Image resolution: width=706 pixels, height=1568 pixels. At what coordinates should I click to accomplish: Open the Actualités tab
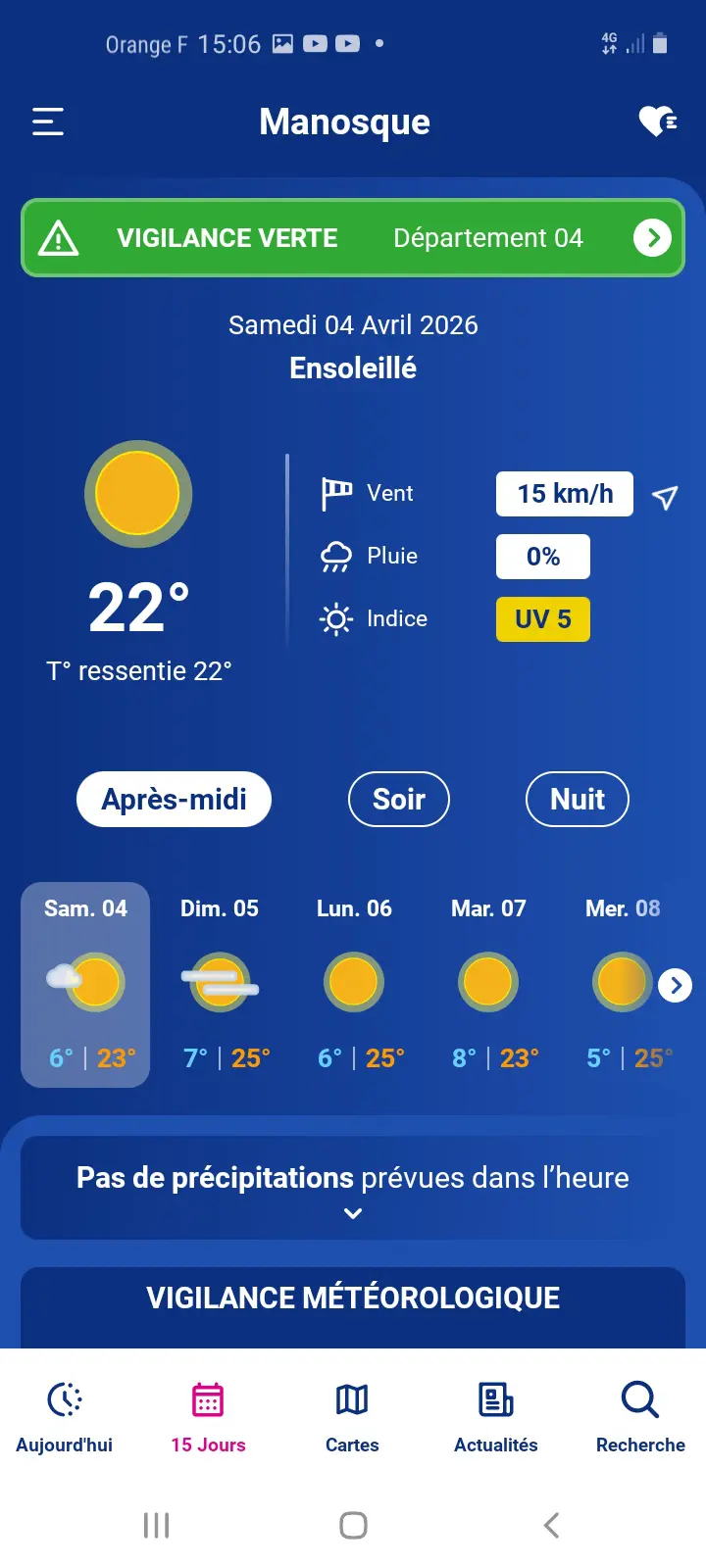496,1417
